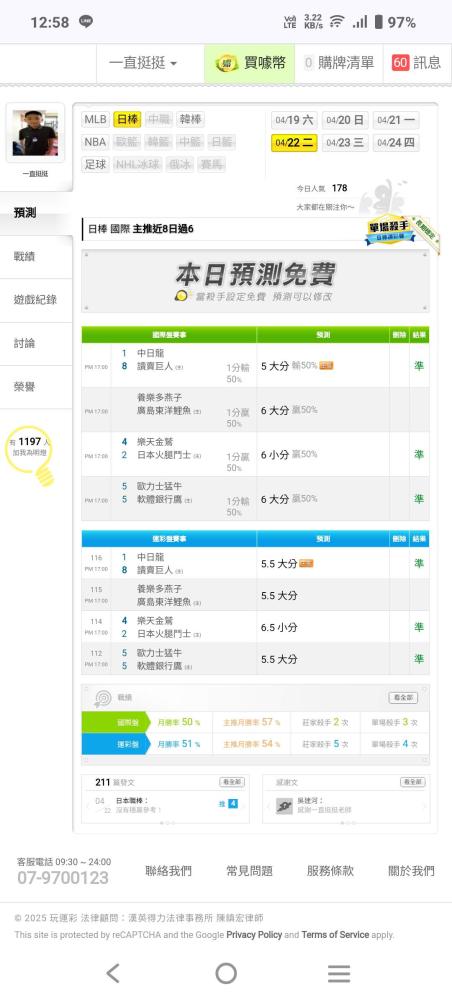Check the 訊息 messages inbox
This screenshot has width=452, height=1000.
click(417, 62)
